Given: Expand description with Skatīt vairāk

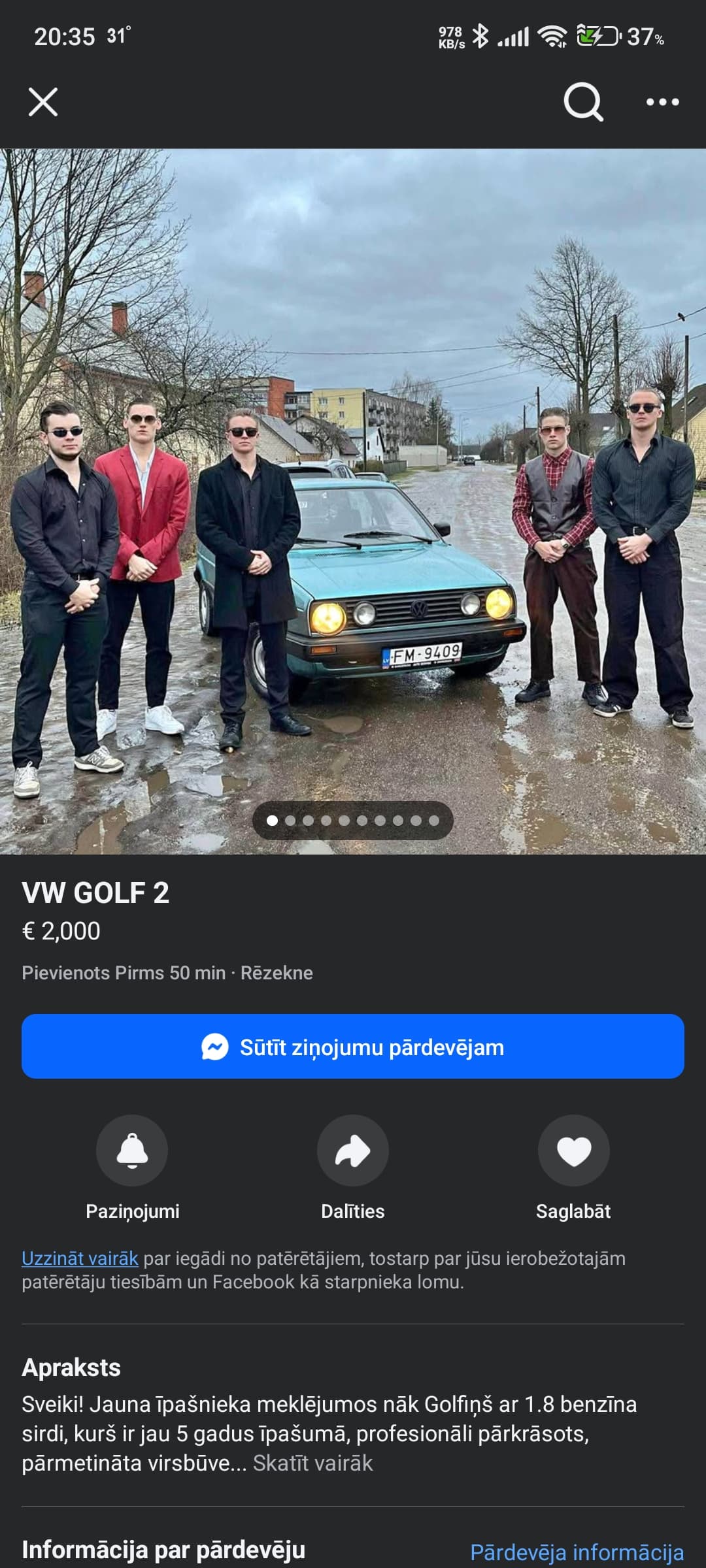Looking at the screenshot, I should pos(312,1463).
